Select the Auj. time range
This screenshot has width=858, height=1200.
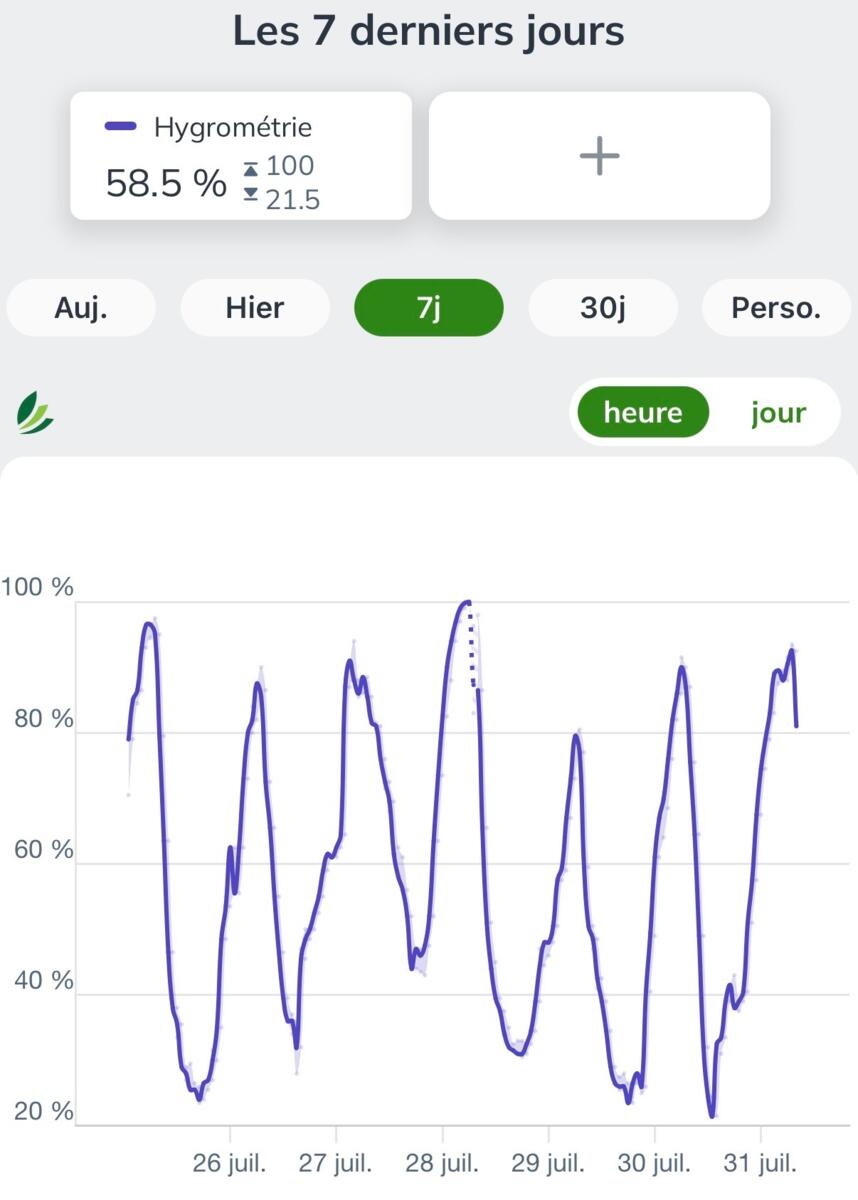click(81, 308)
